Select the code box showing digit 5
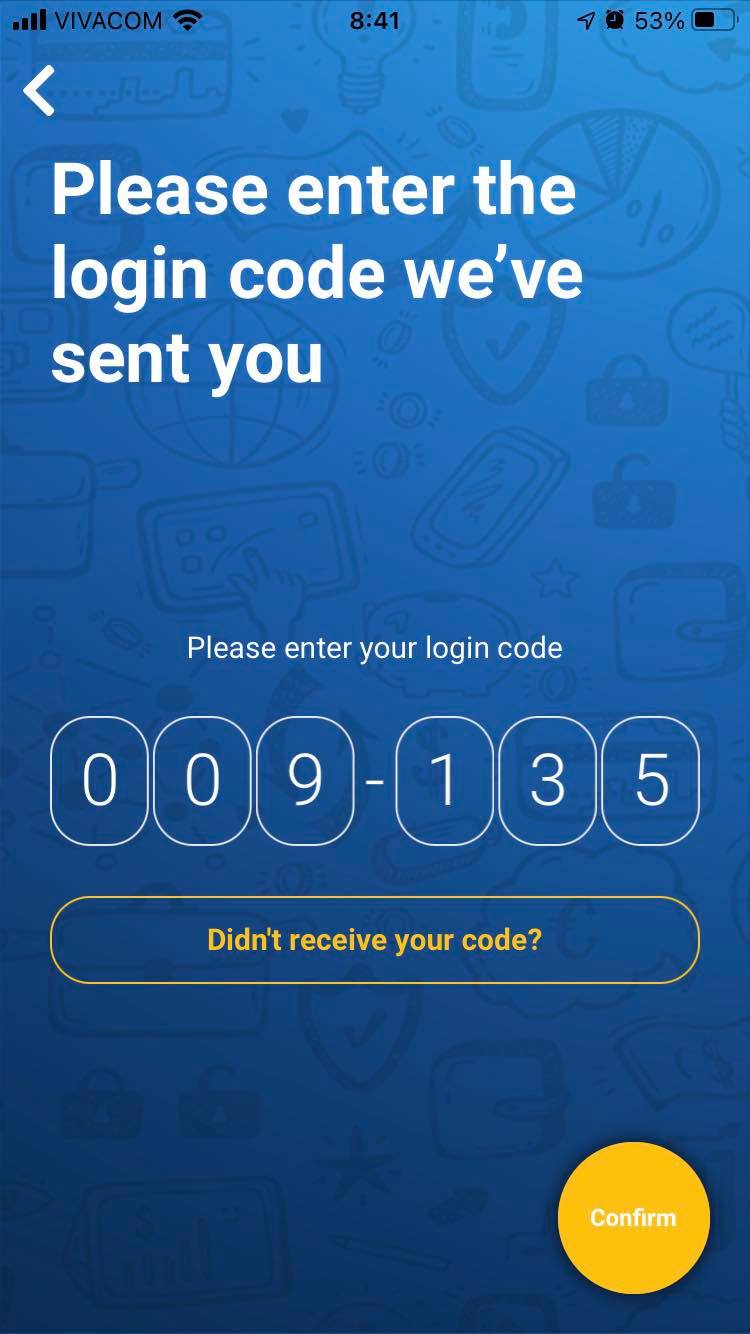This screenshot has width=750, height=1334. click(651, 780)
